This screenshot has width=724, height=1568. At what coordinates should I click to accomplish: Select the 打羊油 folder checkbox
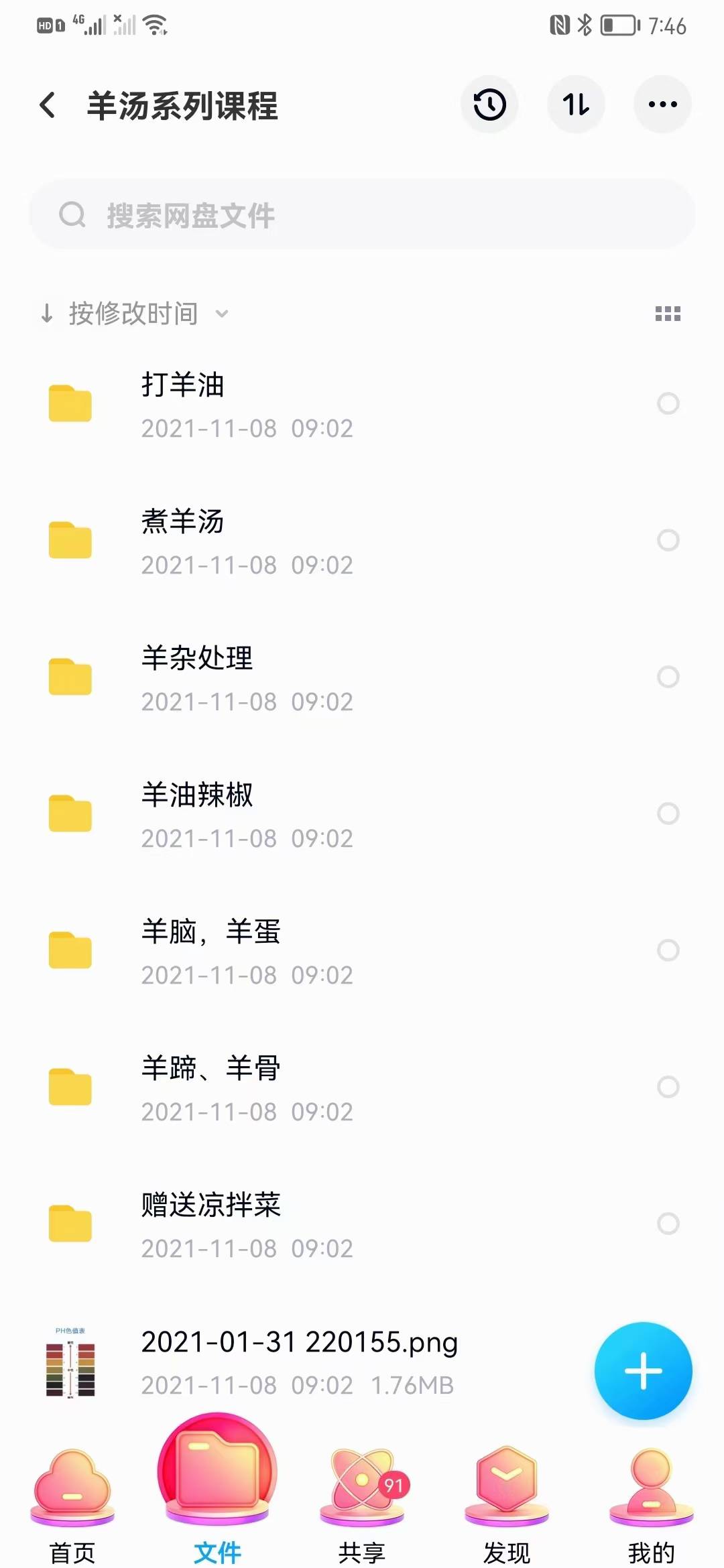[668, 404]
